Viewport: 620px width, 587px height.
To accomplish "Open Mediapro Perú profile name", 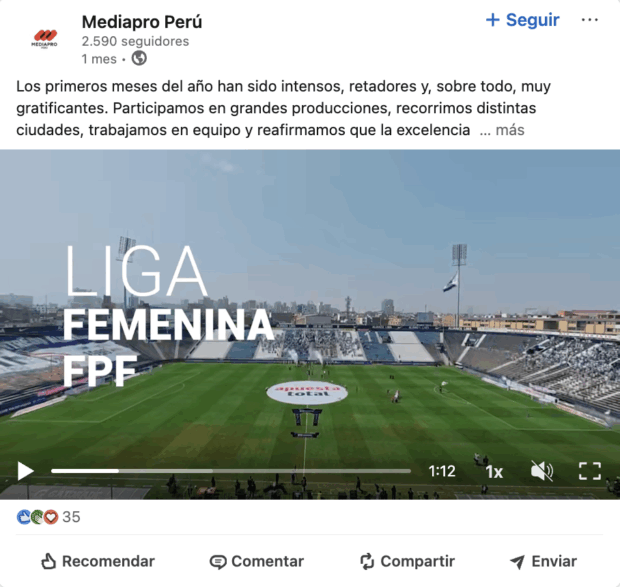I will click(x=141, y=21).
